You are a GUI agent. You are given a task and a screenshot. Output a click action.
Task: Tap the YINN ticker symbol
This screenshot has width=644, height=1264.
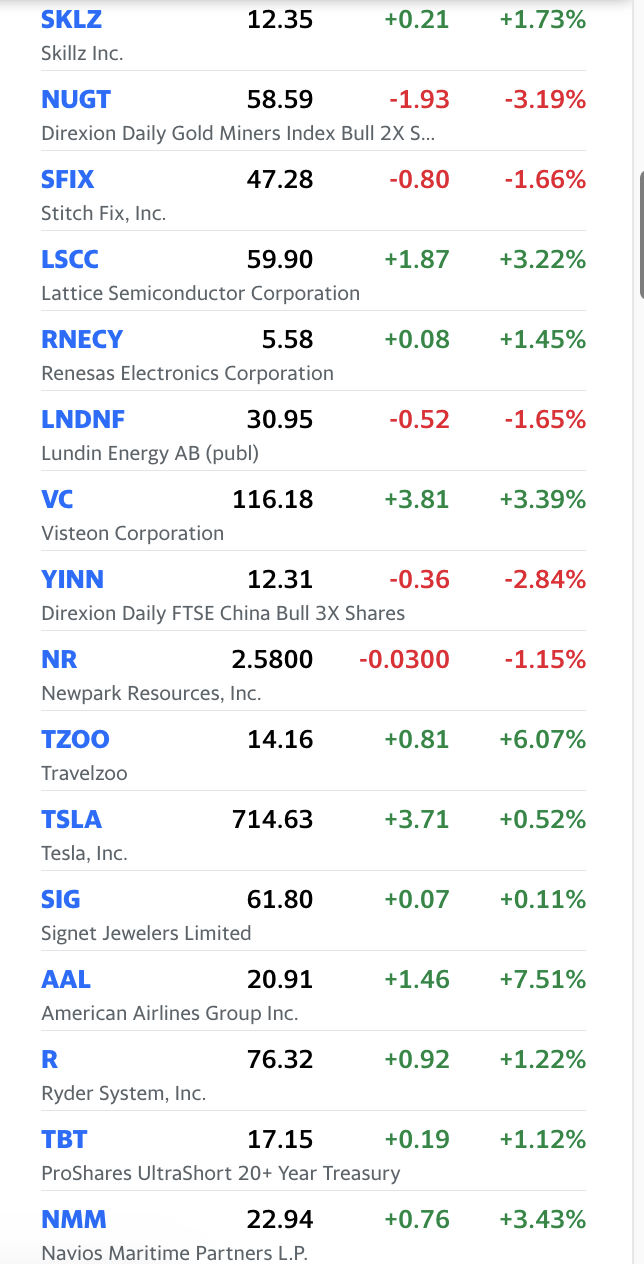click(x=73, y=579)
